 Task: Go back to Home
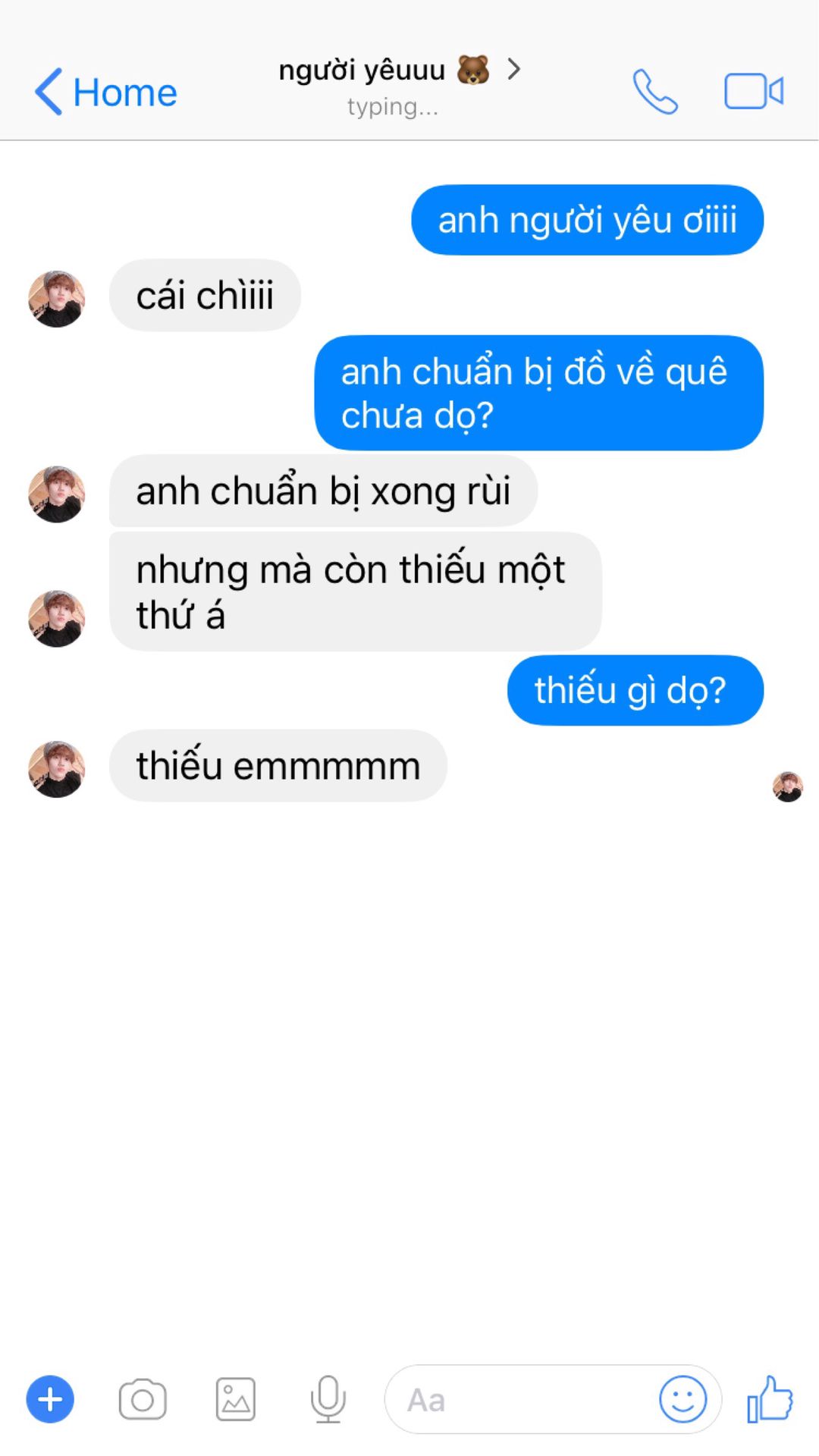[x=106, y=93]
